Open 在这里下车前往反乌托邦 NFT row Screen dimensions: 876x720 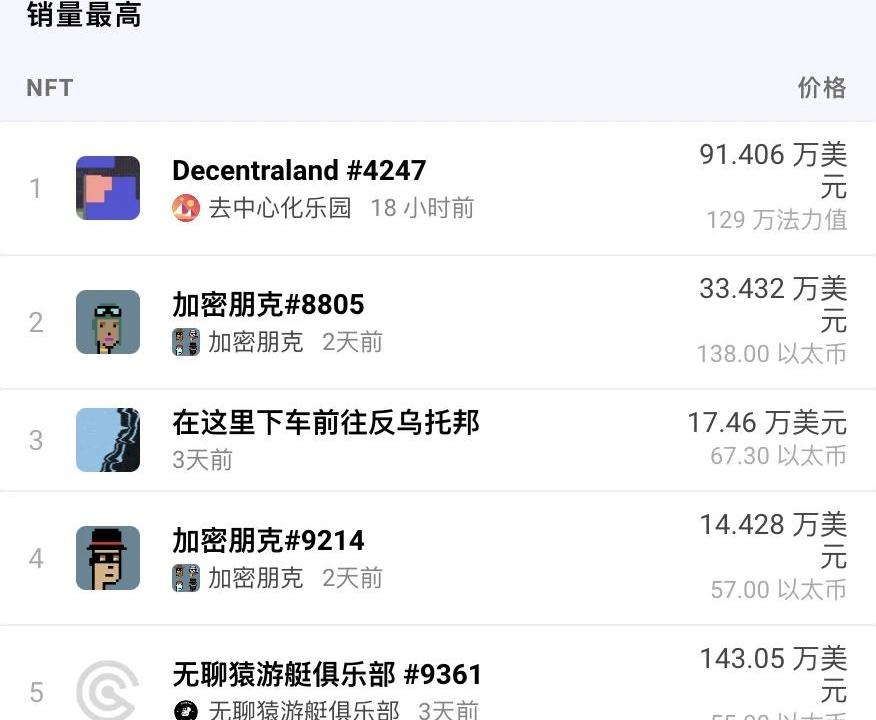click(326, 423)
